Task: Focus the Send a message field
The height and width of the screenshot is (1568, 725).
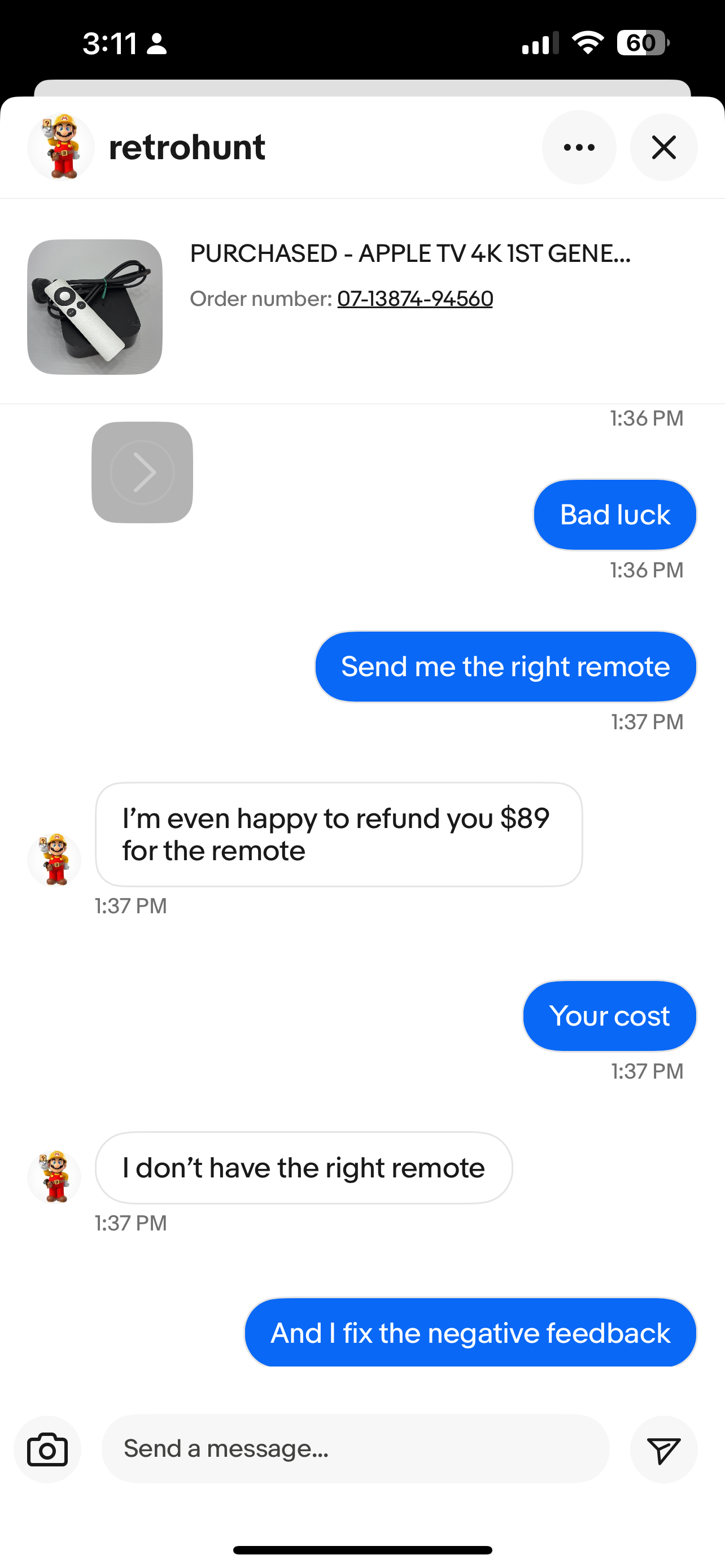Action: pyautogui.click(x=355, y=1449)
